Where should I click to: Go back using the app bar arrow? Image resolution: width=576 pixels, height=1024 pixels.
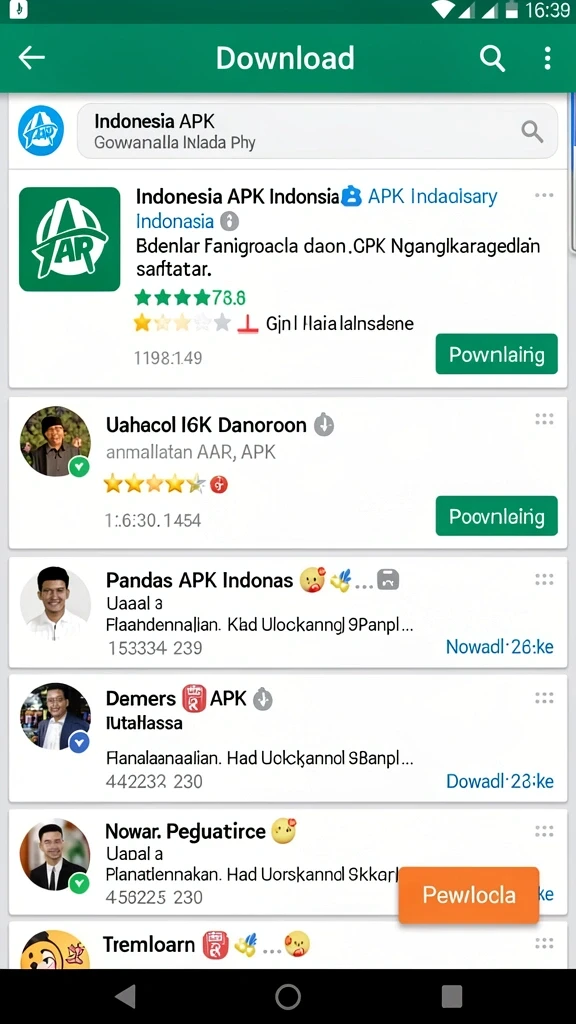(31, 58)
